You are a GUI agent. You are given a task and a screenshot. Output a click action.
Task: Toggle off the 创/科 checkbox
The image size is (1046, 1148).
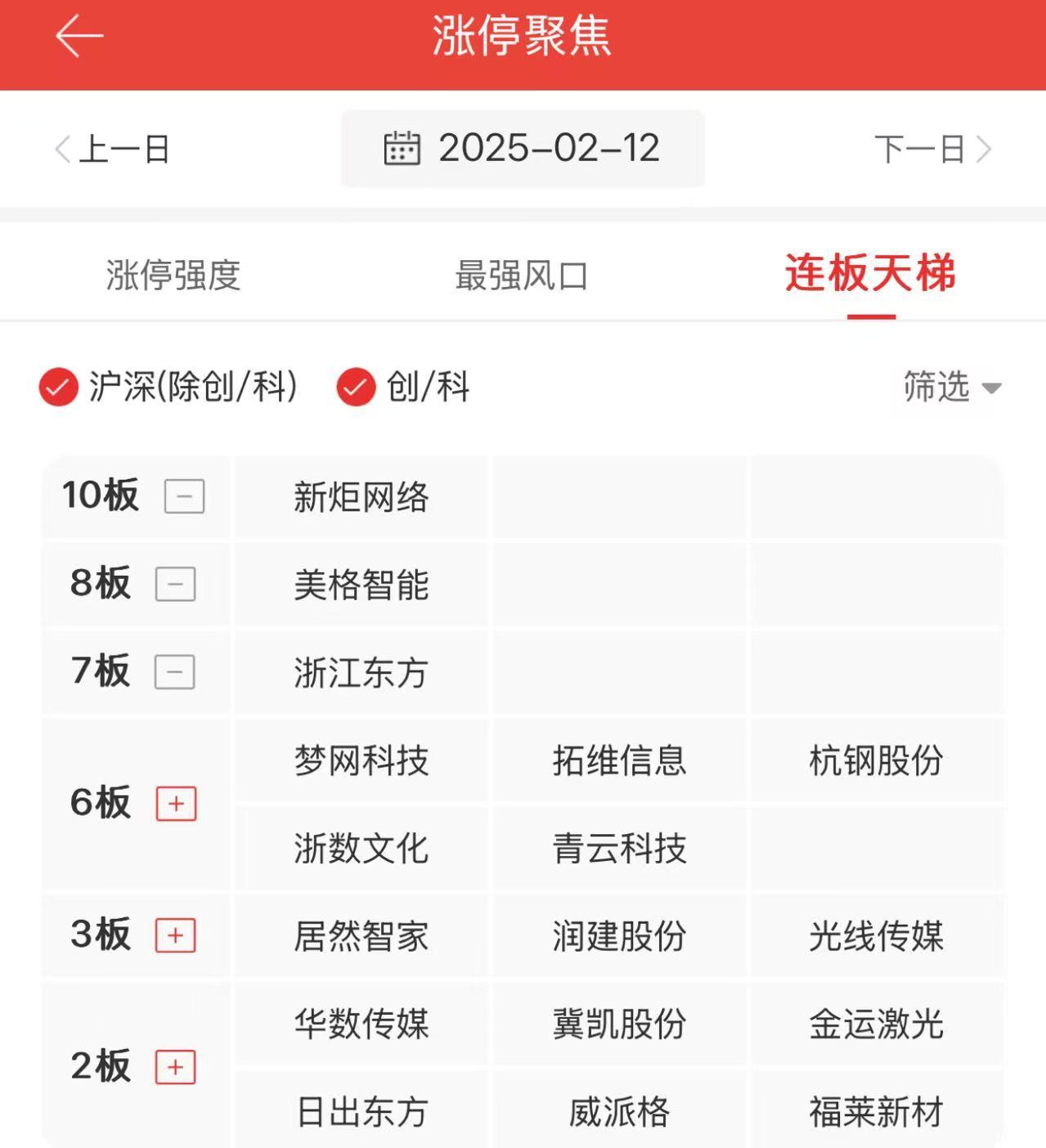(x=356, y=388)
